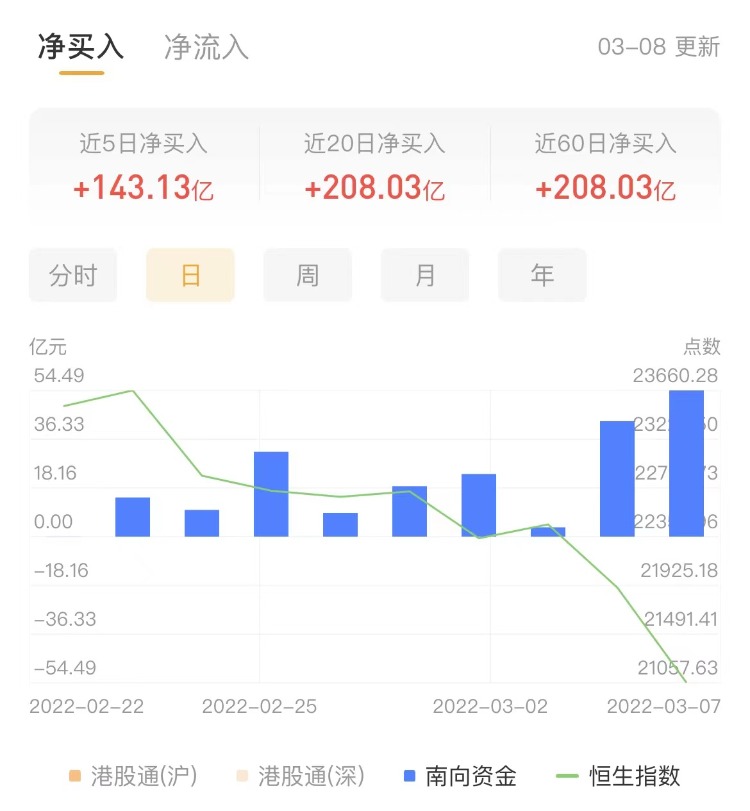The width and height of the screenshot is (750, 811).
Task: Switch chart to 周 period
Action: pos(307,275)
